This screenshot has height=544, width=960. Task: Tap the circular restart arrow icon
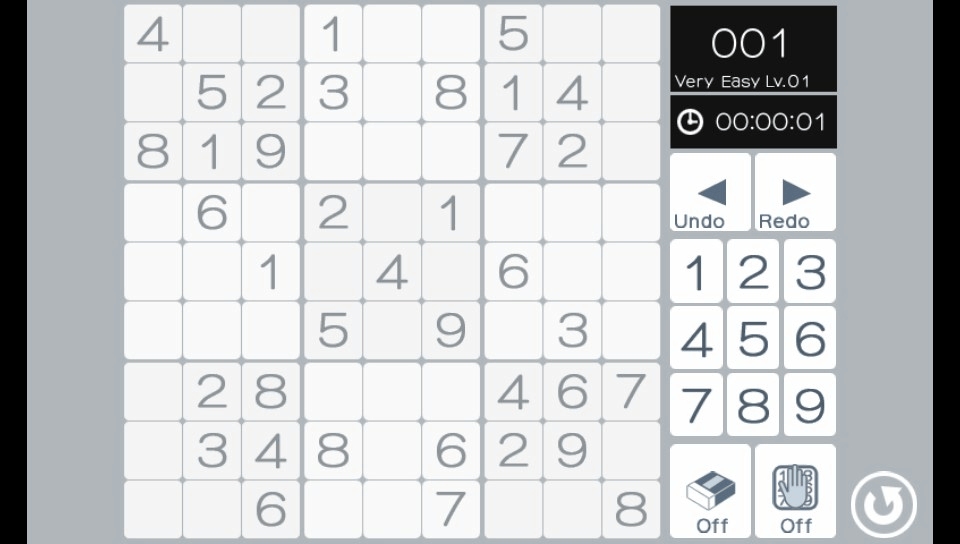click(x=884, y=505)
